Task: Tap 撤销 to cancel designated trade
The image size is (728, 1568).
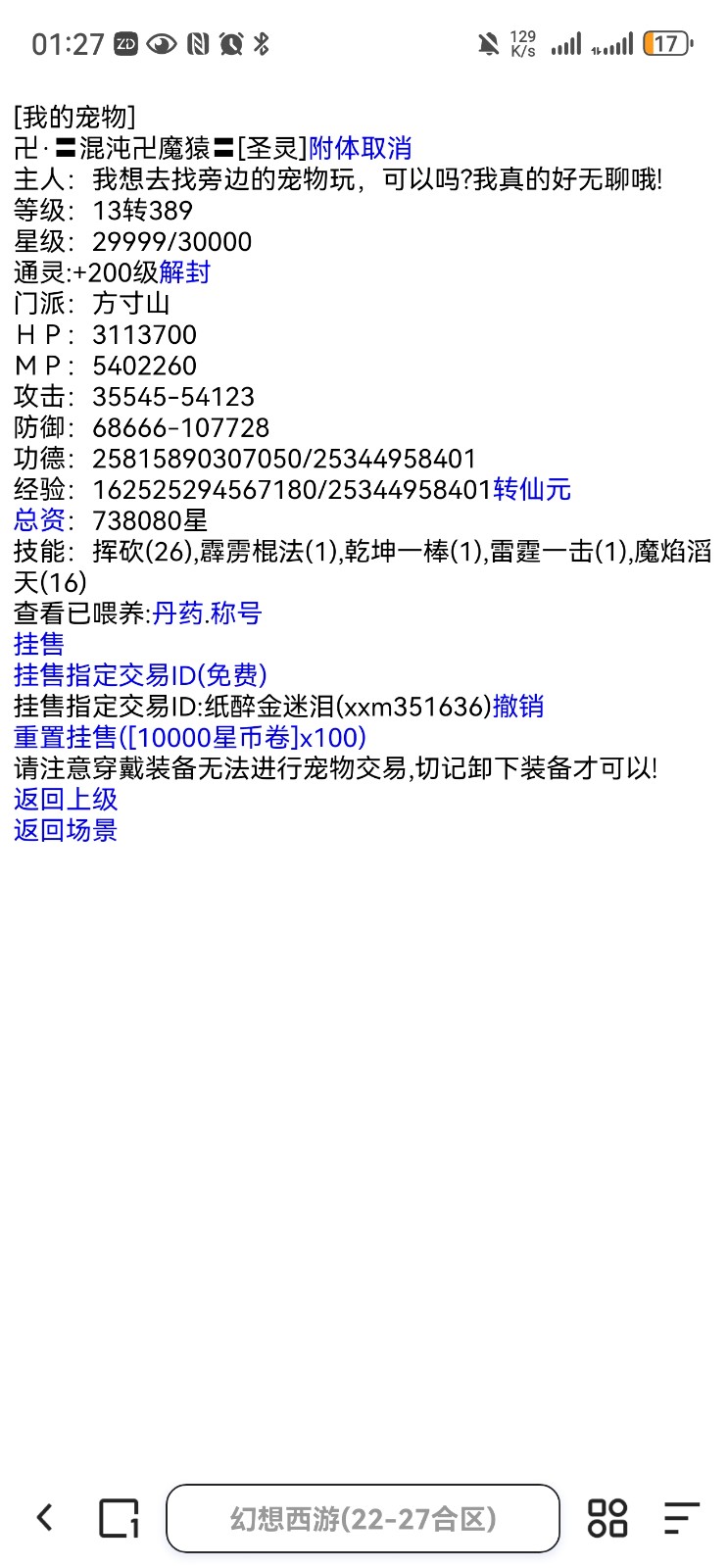Action: click(518, 707)
